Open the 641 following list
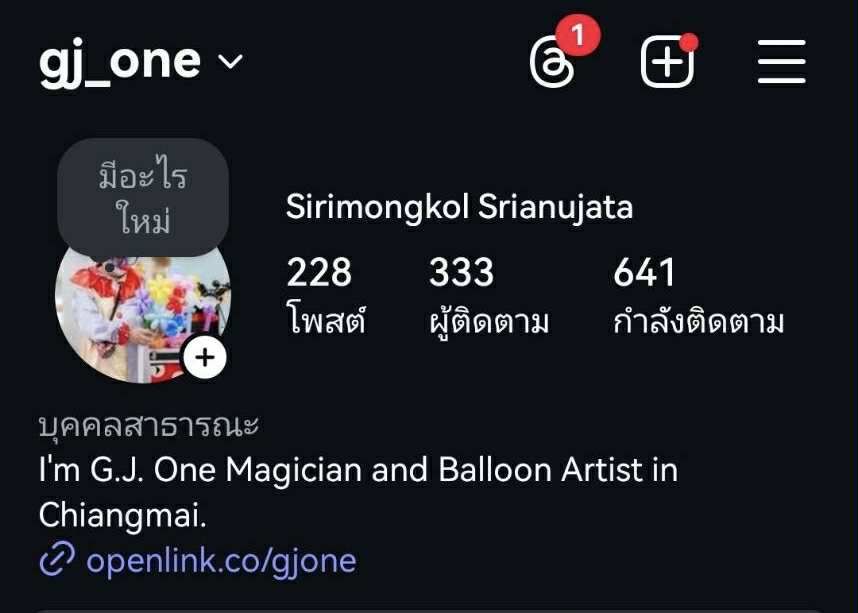 pyautogui.click(x=697, y=295)
